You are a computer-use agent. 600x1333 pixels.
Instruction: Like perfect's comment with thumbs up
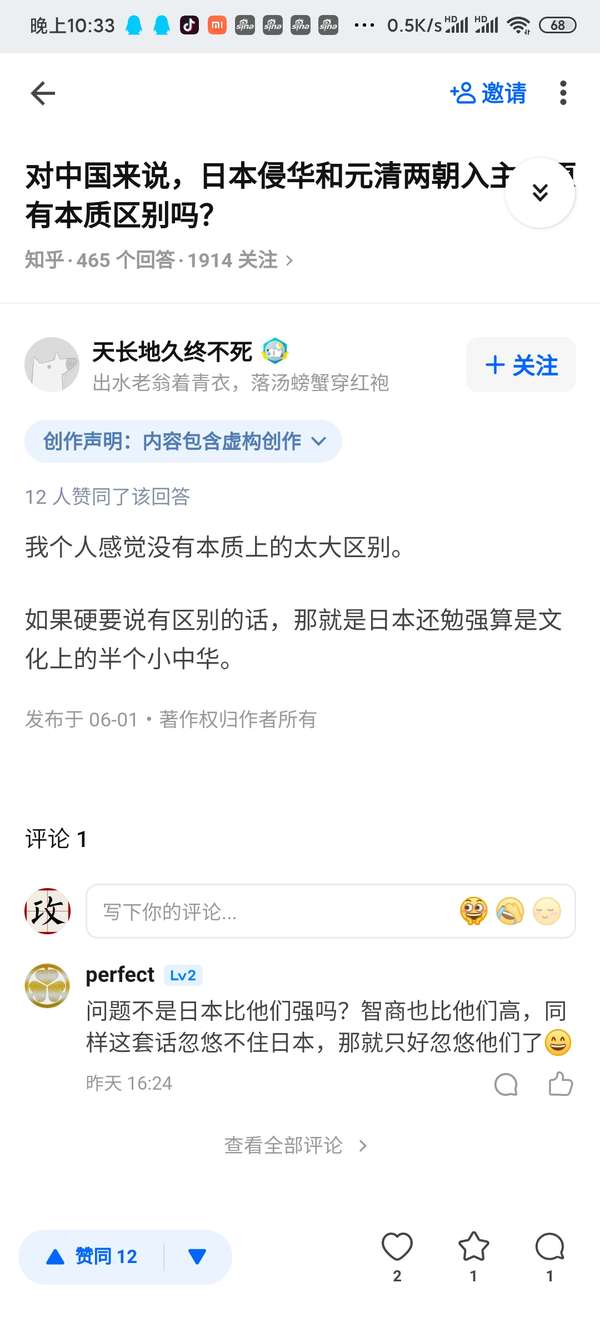pos(561,1083)
